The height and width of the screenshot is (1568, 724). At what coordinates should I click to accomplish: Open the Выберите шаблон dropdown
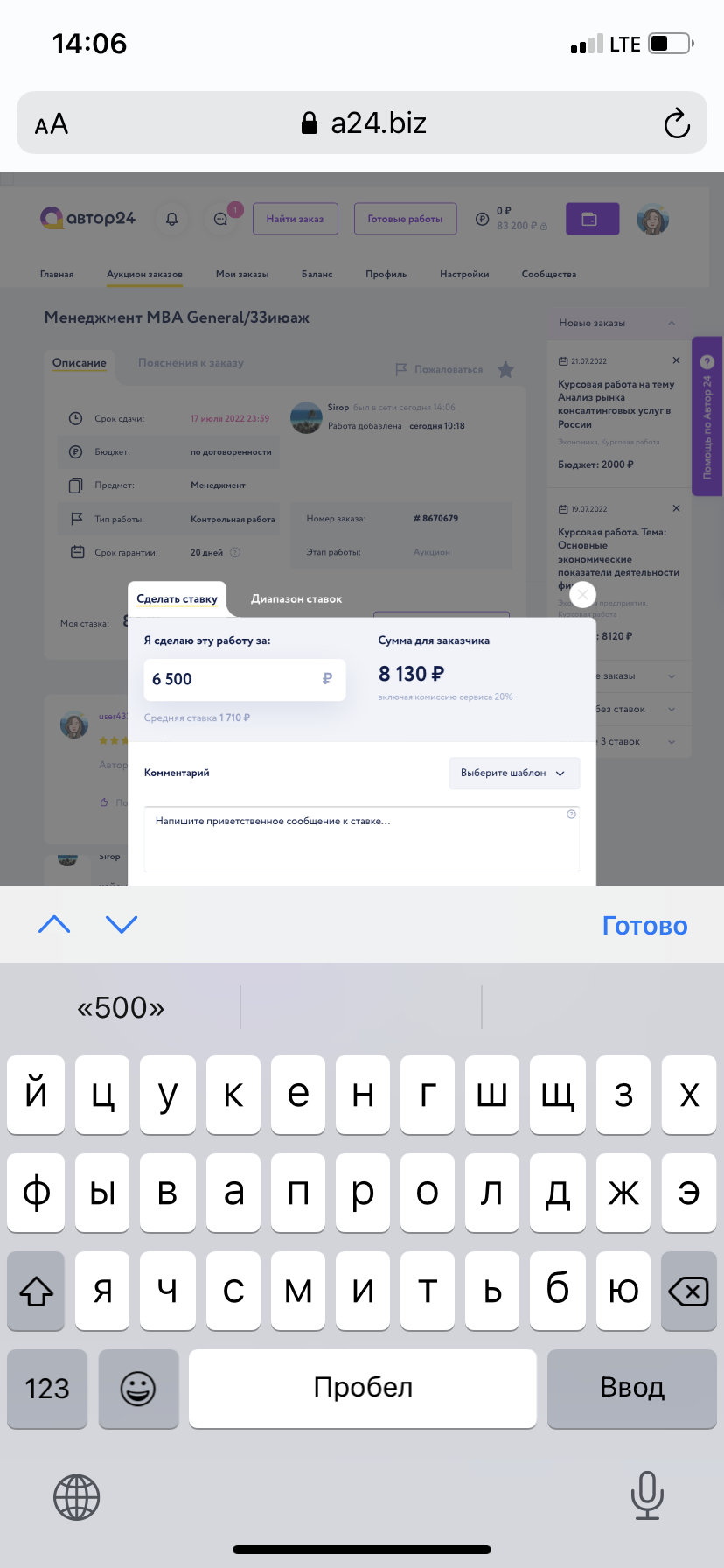pyautogui.click(x=513, y=773)
